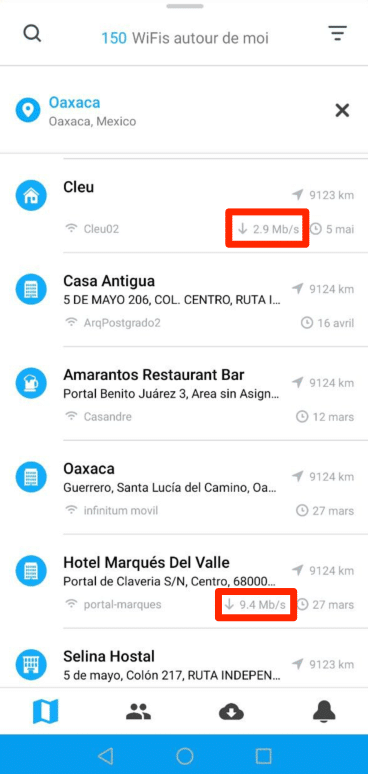This screenshot has height=774, width=368.
Task: Select Amarantos Restaurant Bar from the list
Action: [184, 394]
